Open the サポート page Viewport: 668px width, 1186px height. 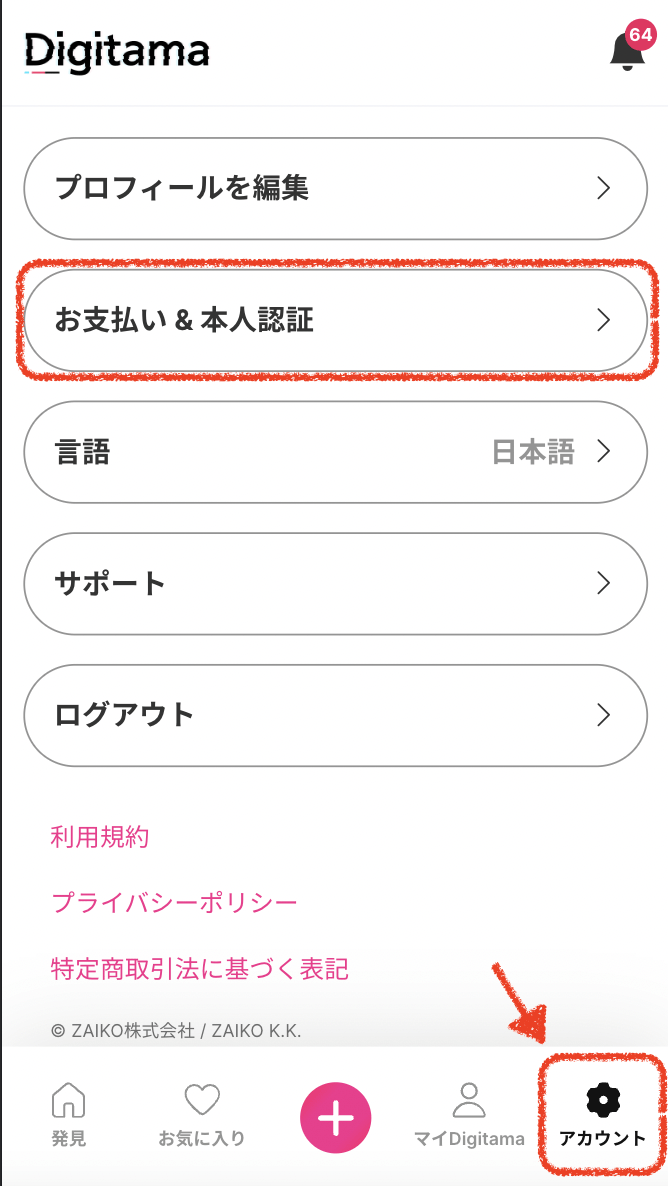pos(335,583)
